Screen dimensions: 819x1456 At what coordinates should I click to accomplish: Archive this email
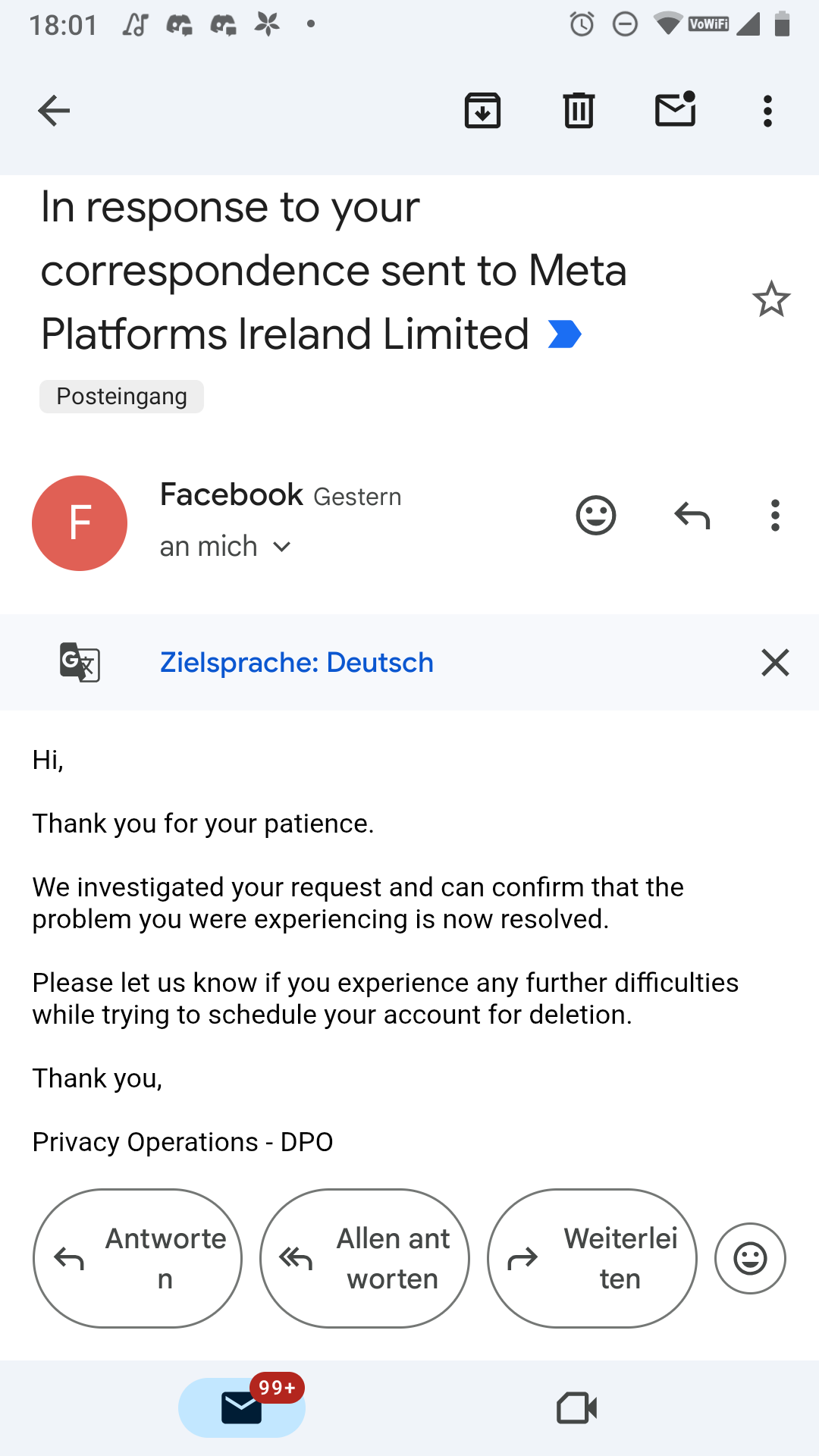482,111
